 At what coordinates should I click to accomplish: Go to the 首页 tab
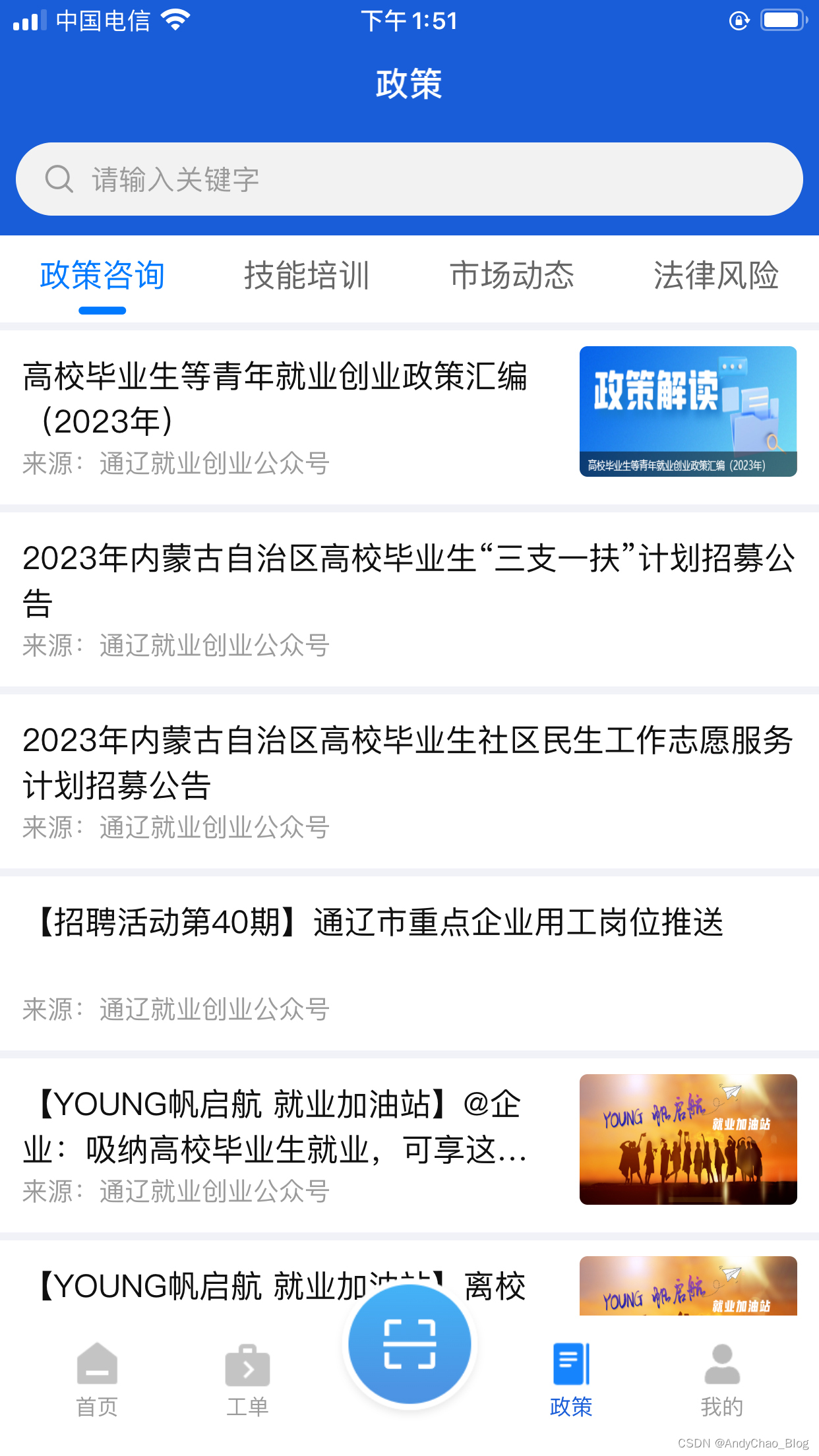[97, 1380]
